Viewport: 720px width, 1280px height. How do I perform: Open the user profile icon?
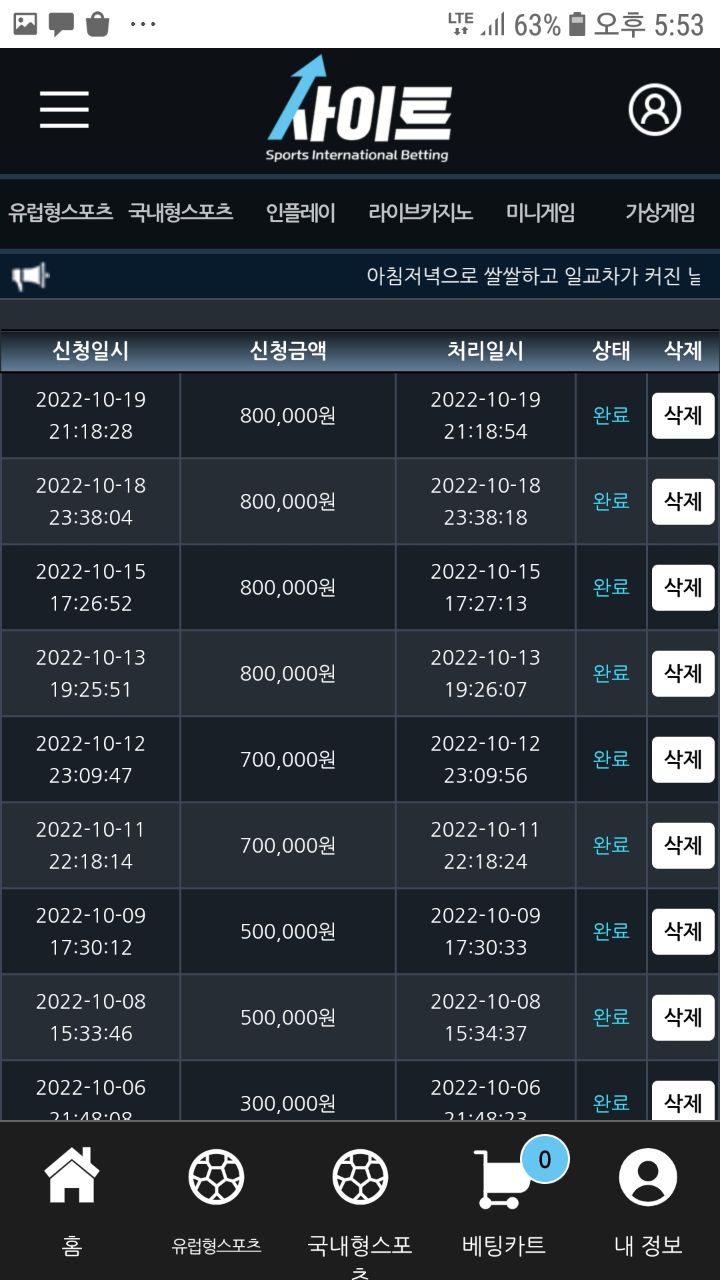click(x=654, y=109)
